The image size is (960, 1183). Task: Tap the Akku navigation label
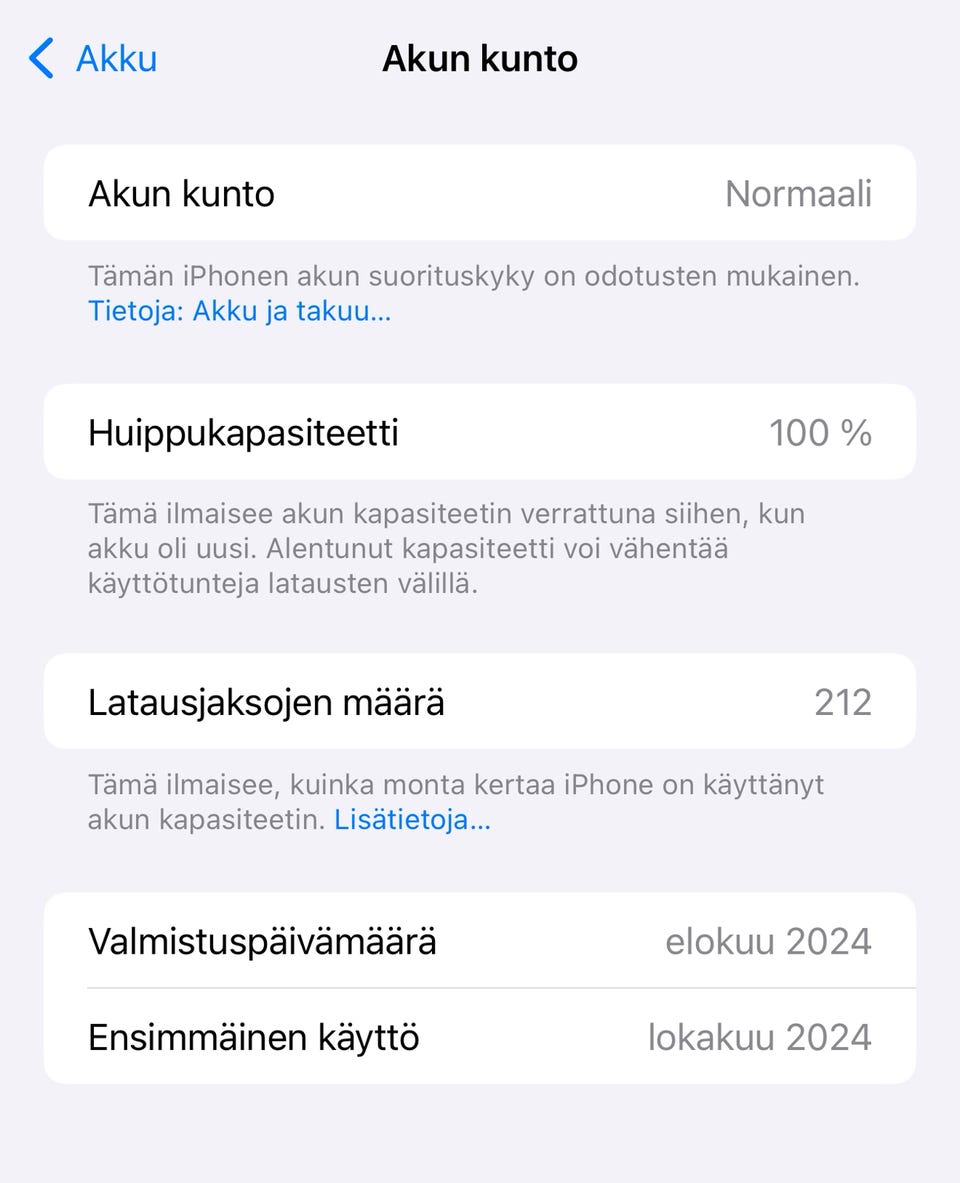(x=115, y=59)
